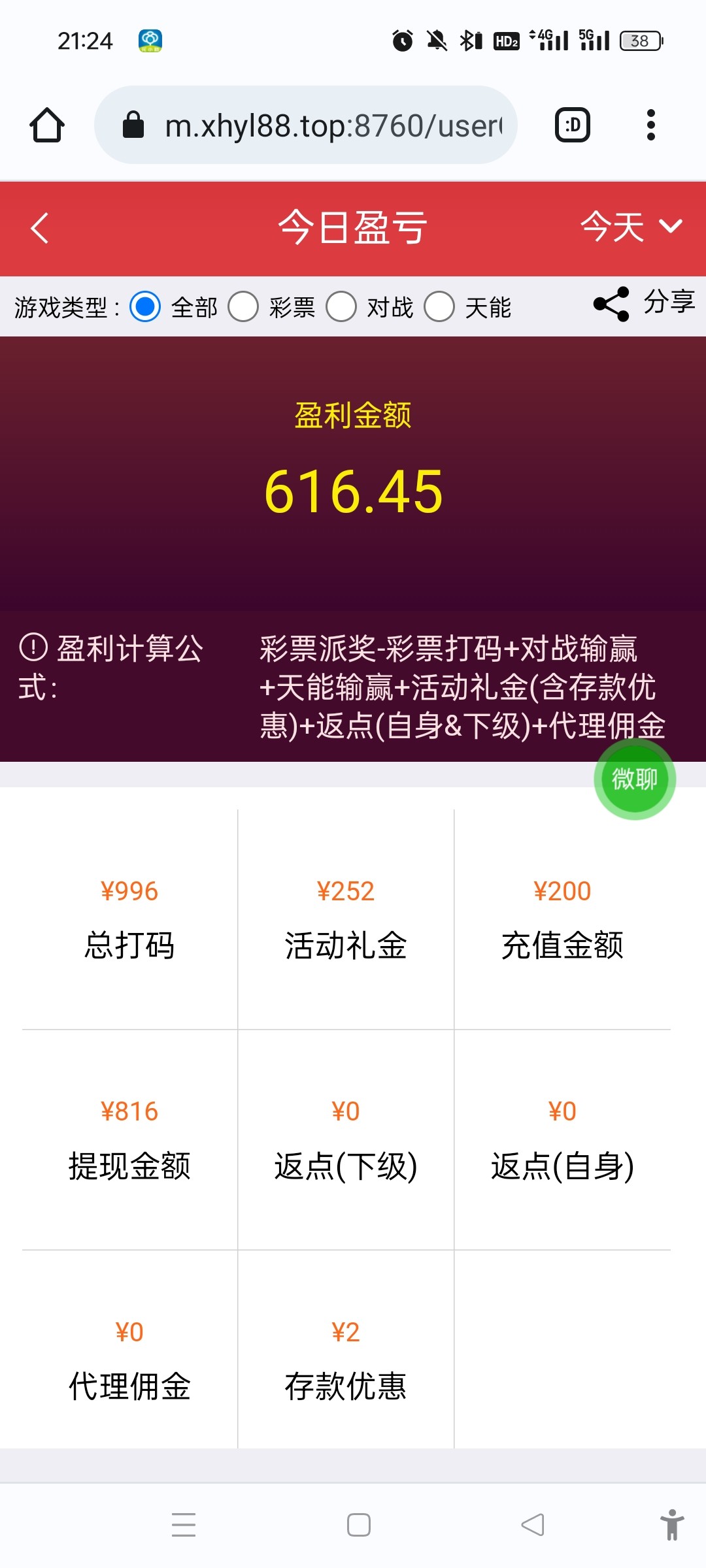706x1568 pixels.
Task: Tap the browser home icon
Action: coord(47,125)
